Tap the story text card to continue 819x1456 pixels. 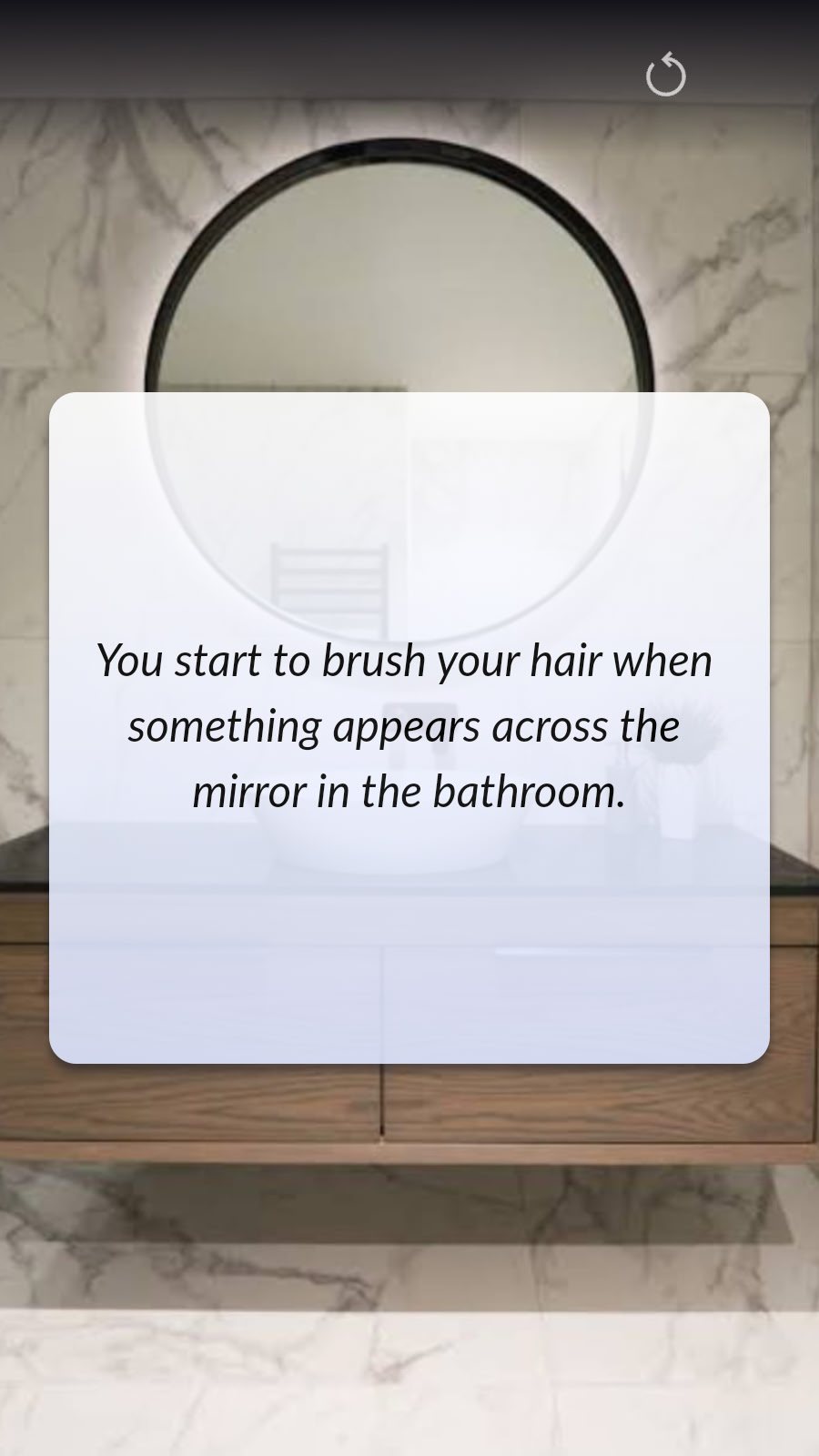click(x=409, y=727)
